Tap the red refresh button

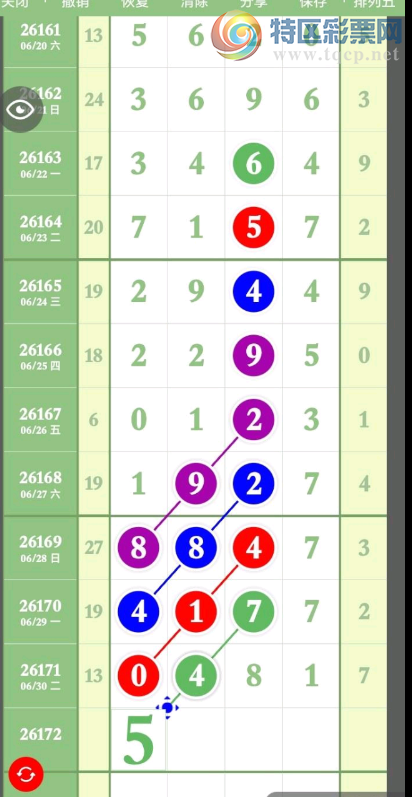tap(26, 774)
